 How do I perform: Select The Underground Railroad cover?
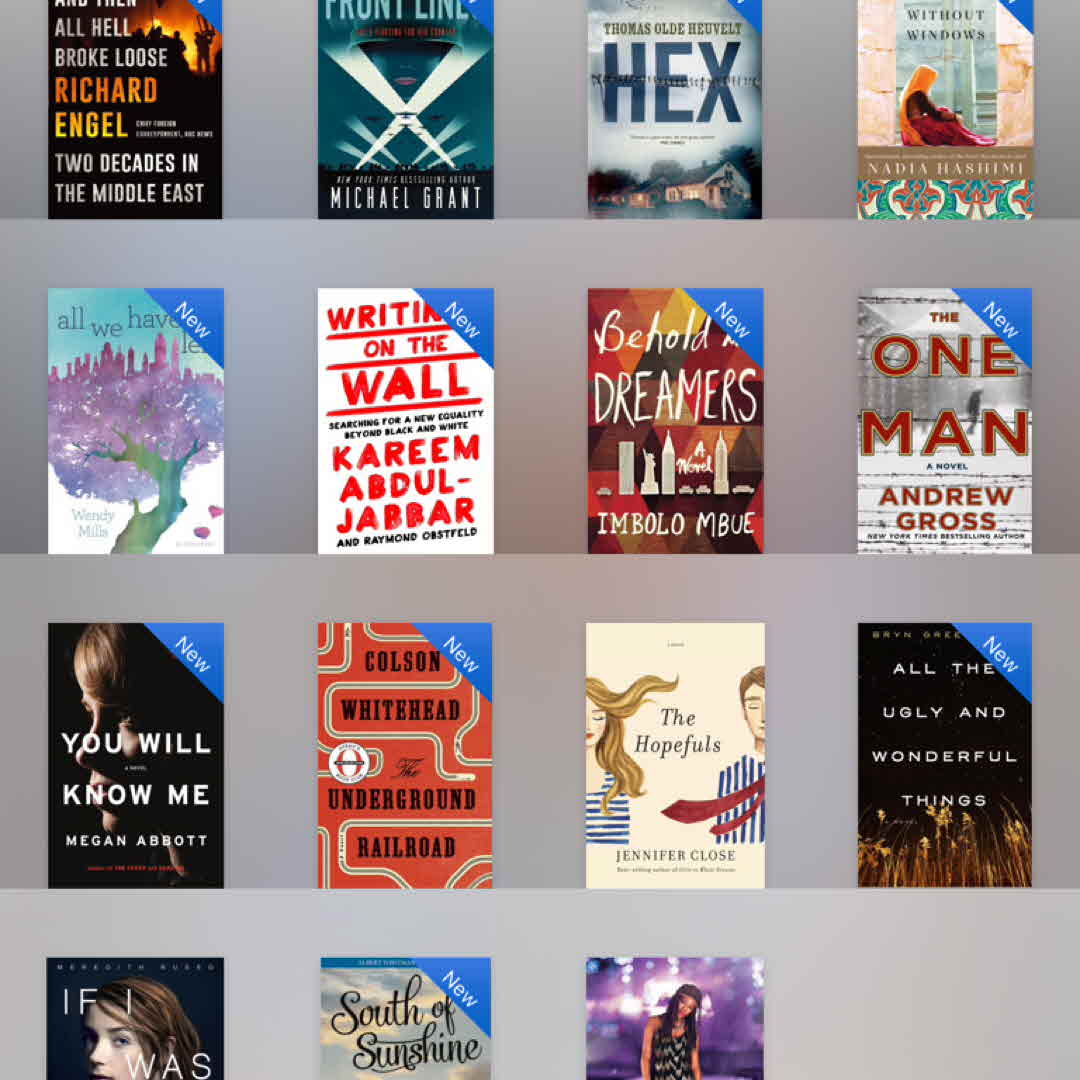(x=405, y=755)
